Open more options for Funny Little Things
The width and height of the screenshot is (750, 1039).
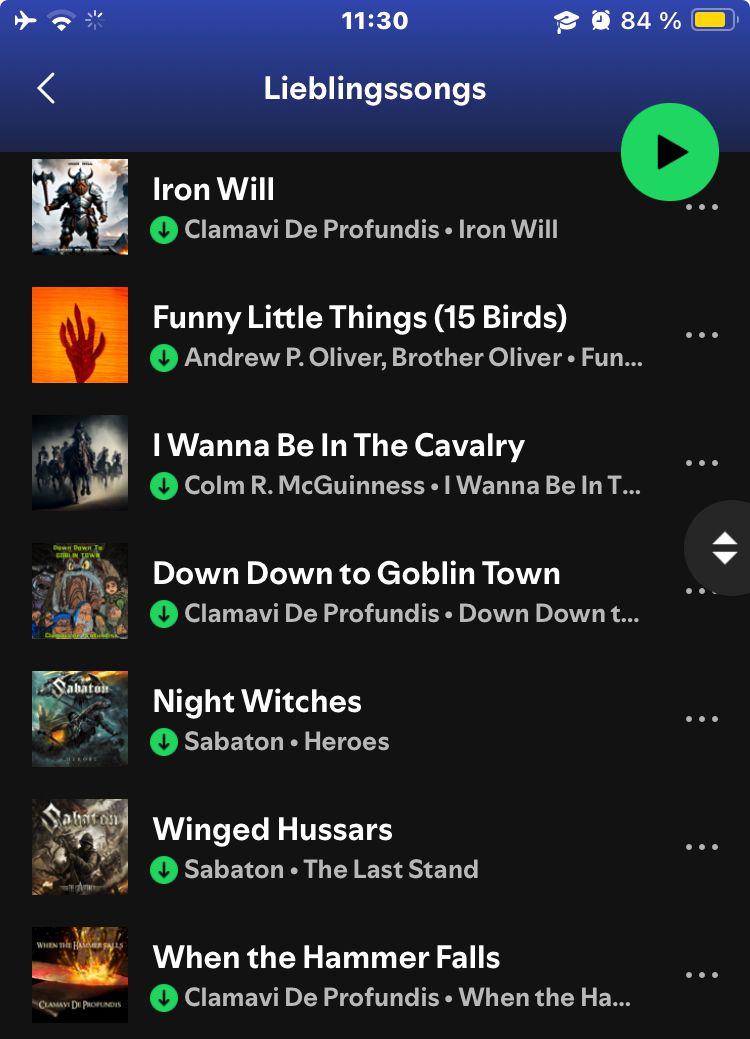[x=702, y=335]
